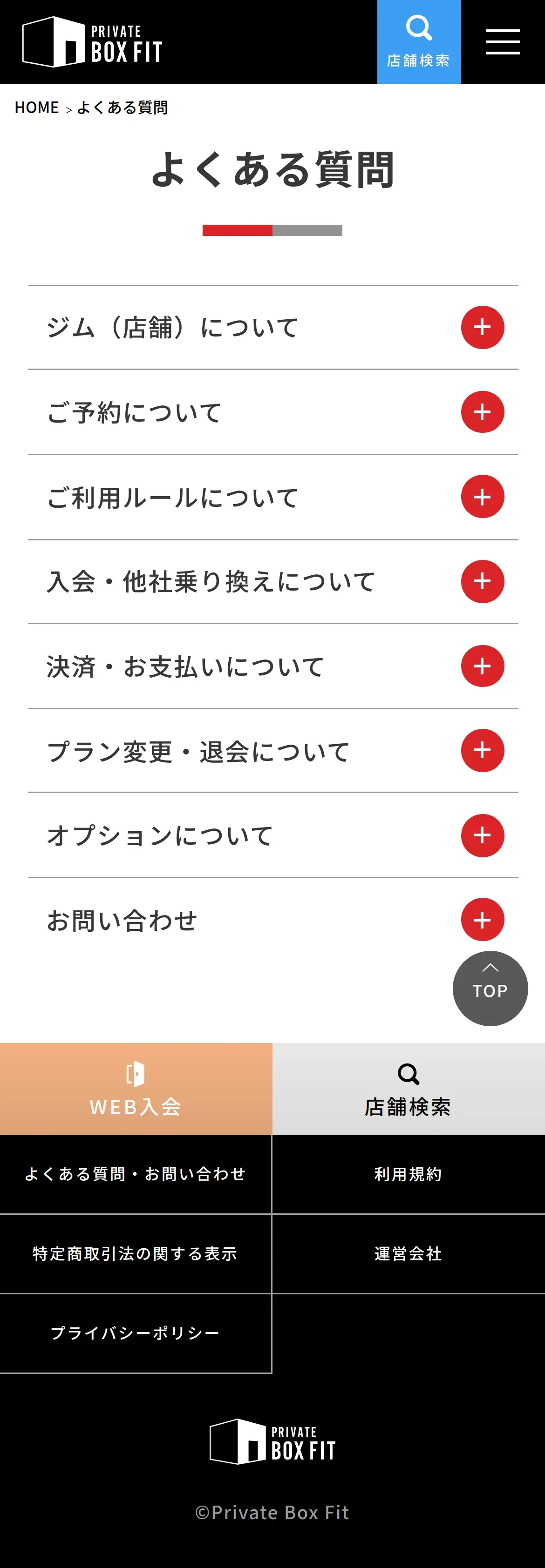545x1568 pixels.
Task: Expand ご利用ルールについて section
Action: click(x=482, y=497)
